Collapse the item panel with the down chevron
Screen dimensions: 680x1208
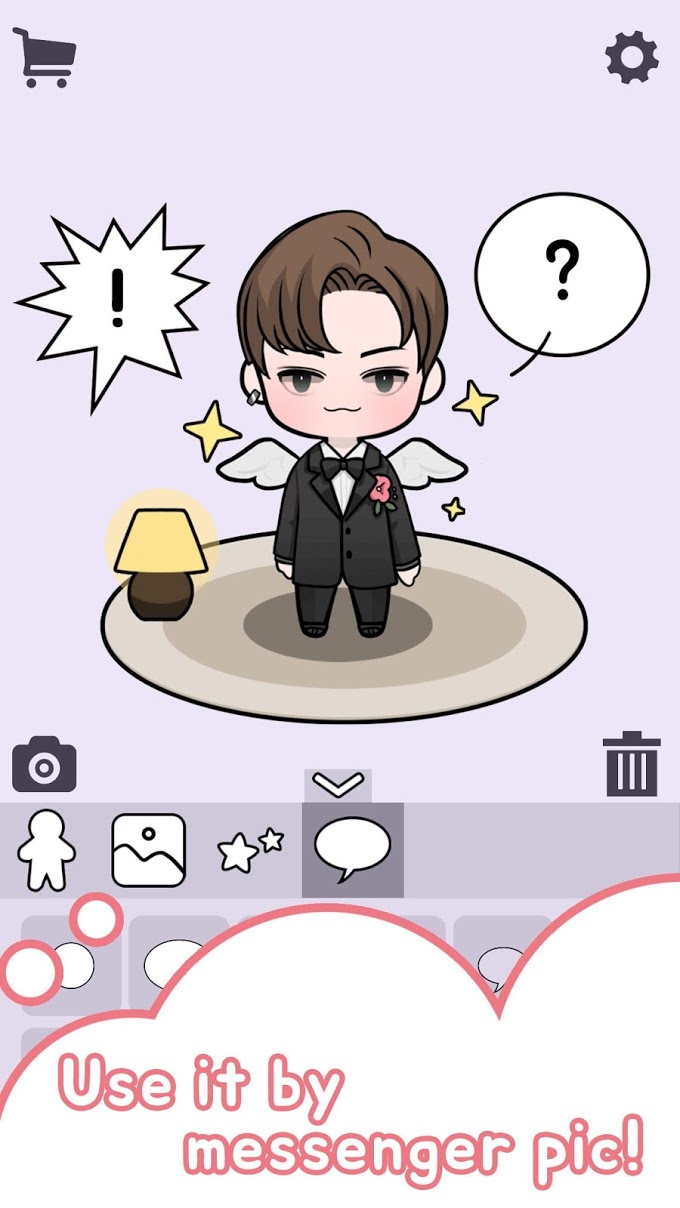[x=338, y=785]
